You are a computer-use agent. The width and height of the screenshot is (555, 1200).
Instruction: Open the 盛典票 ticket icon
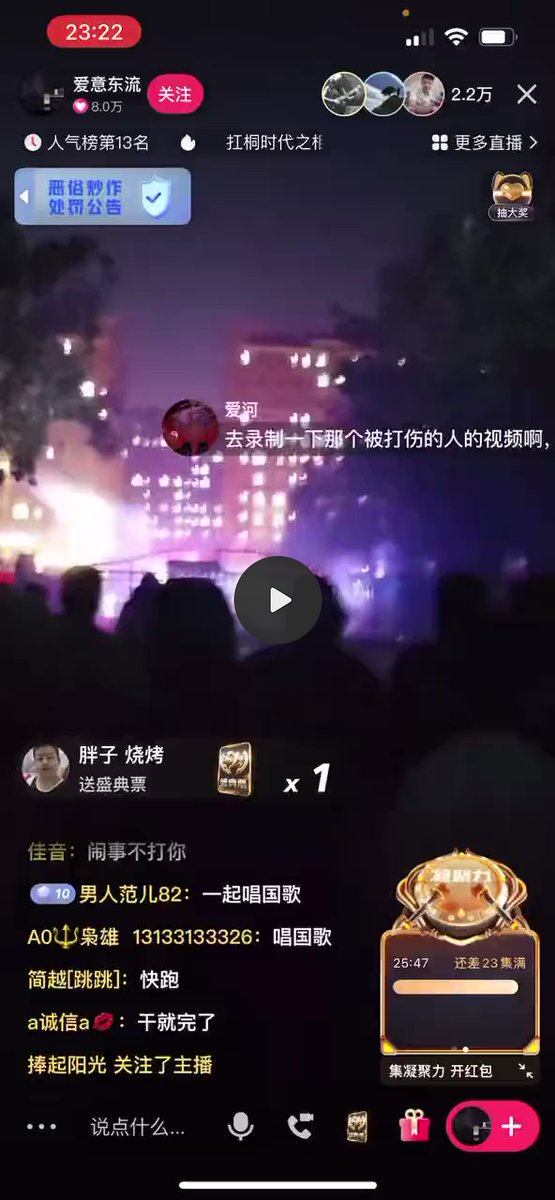point(357,1127)
